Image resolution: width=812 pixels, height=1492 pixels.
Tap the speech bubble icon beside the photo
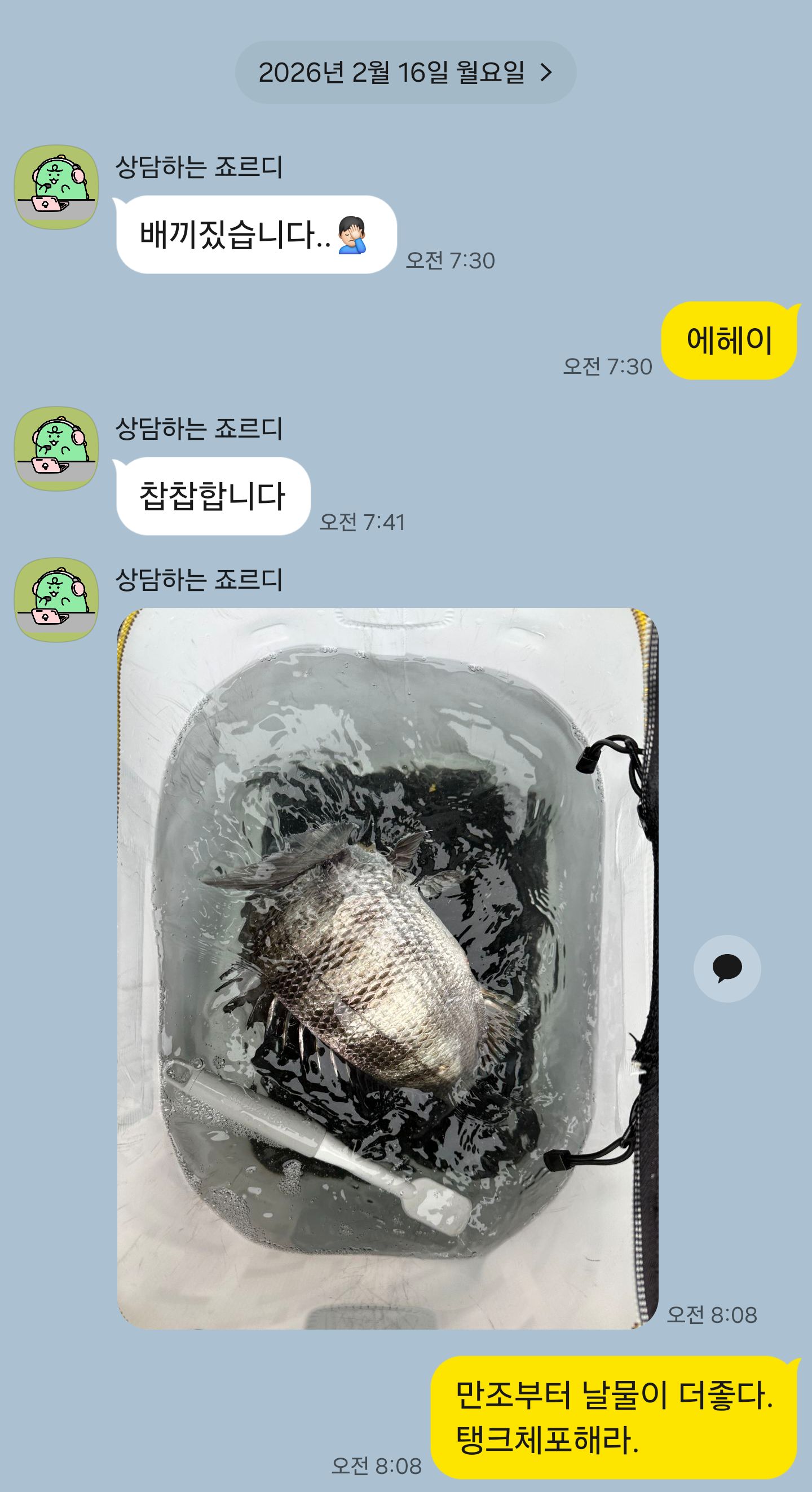point(727,968)
